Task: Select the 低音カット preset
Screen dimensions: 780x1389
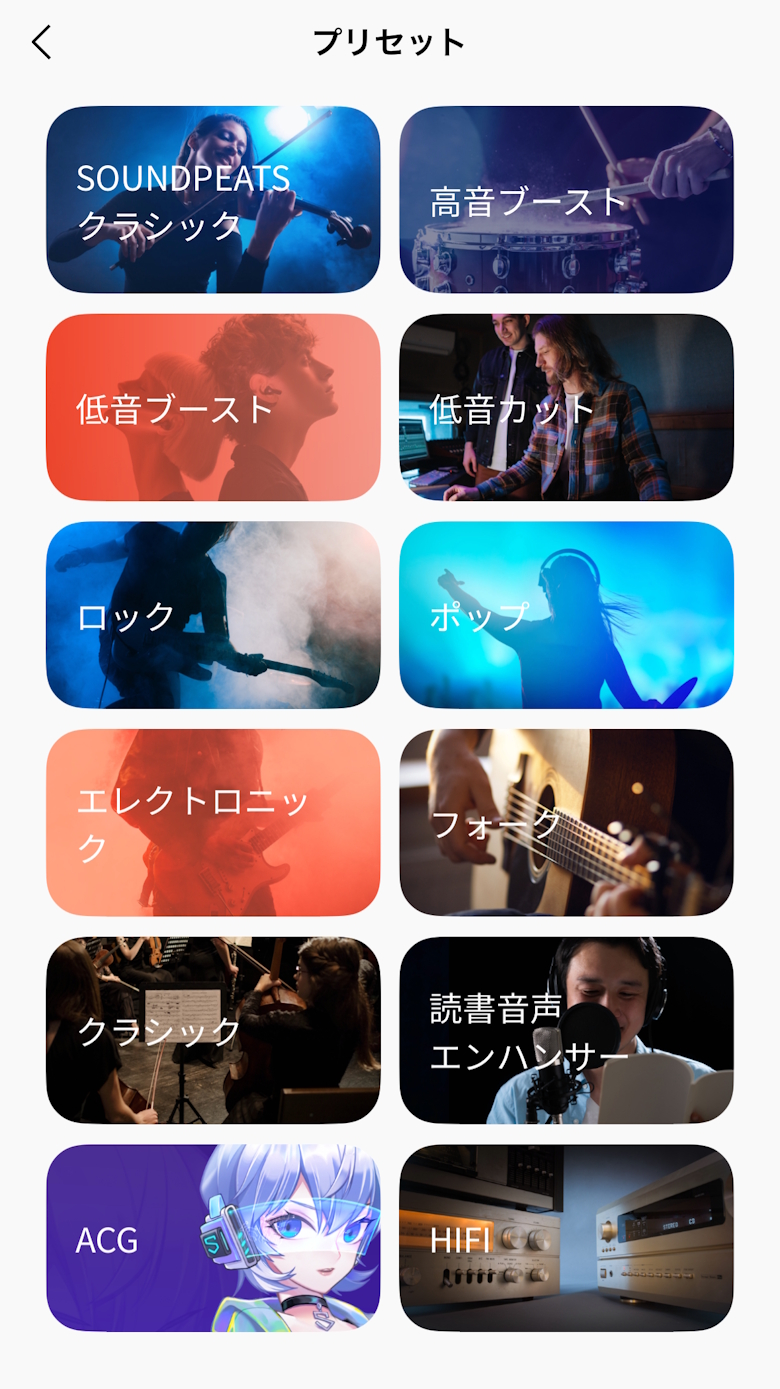Action: pyautogui.click(x=566, y=408)
